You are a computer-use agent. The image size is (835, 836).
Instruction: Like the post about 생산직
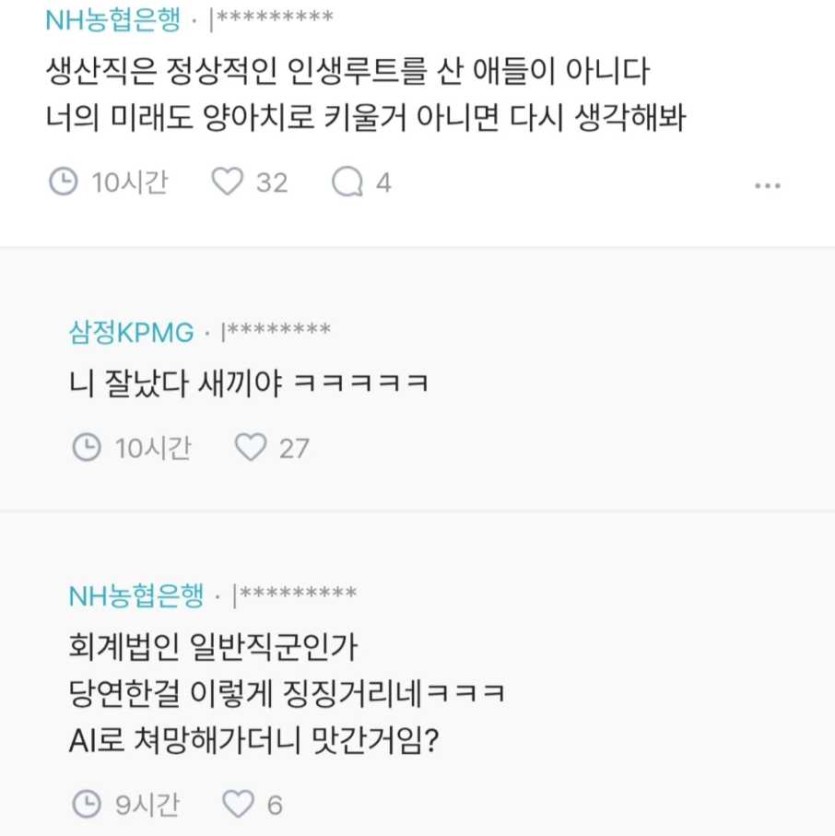229,182
